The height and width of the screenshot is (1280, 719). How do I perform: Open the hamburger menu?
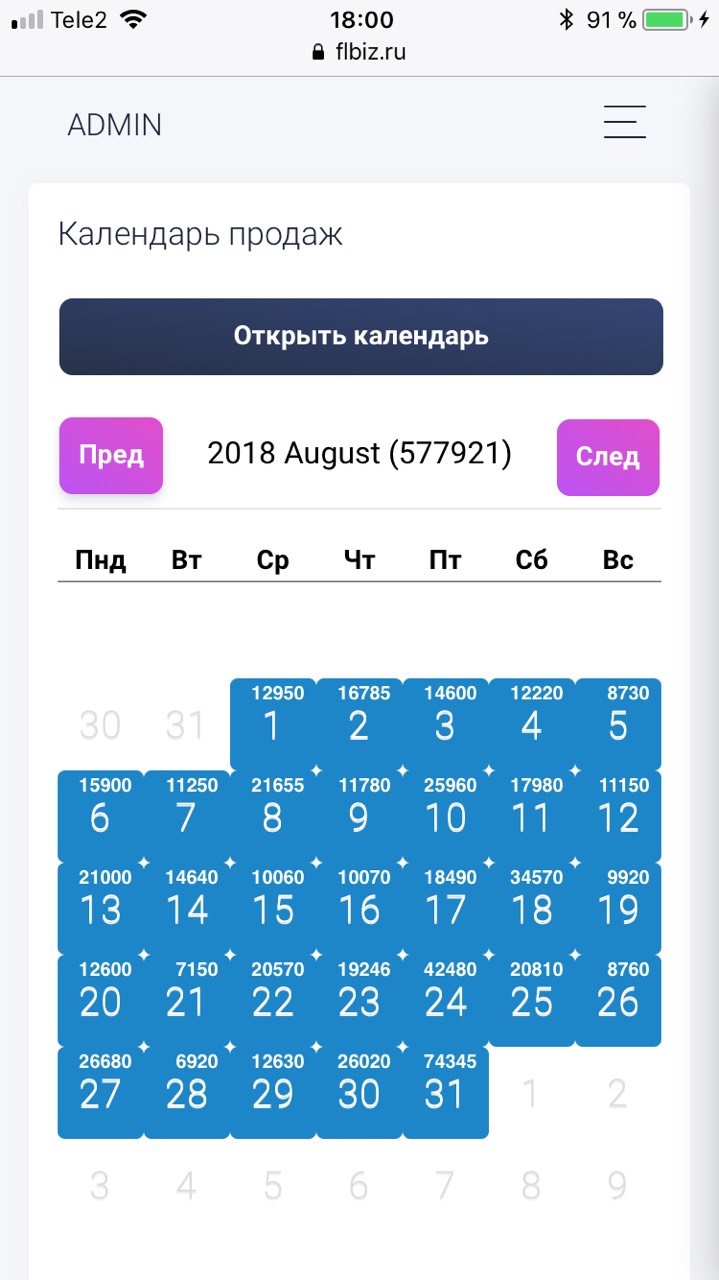pos(625,122)
